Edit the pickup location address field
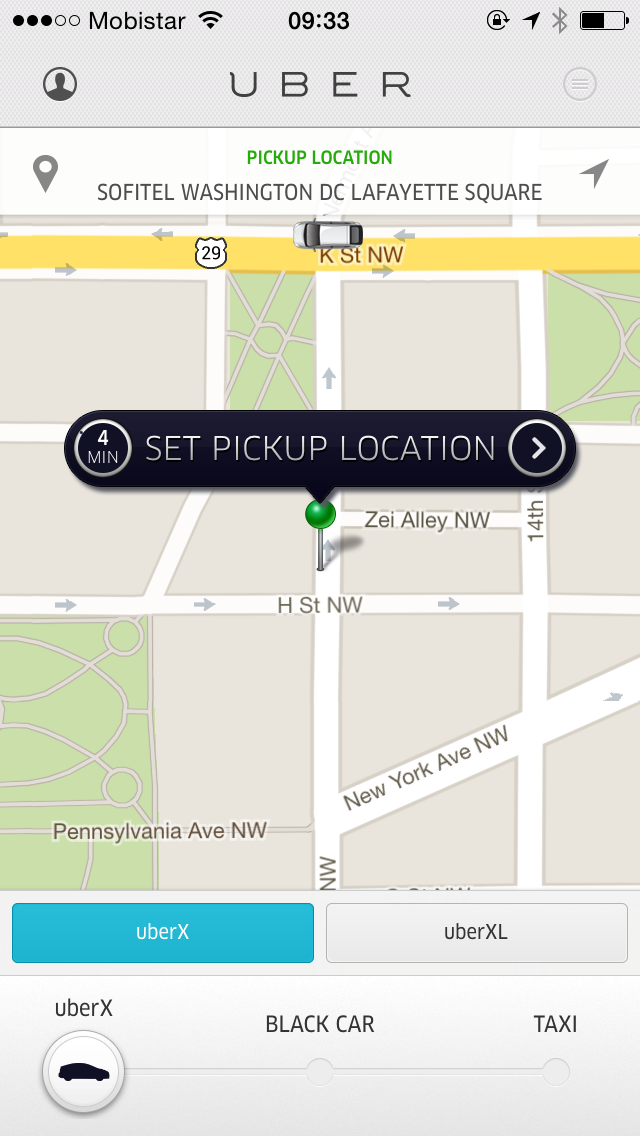Viewport: 640px width, 1136px height. 319,192
